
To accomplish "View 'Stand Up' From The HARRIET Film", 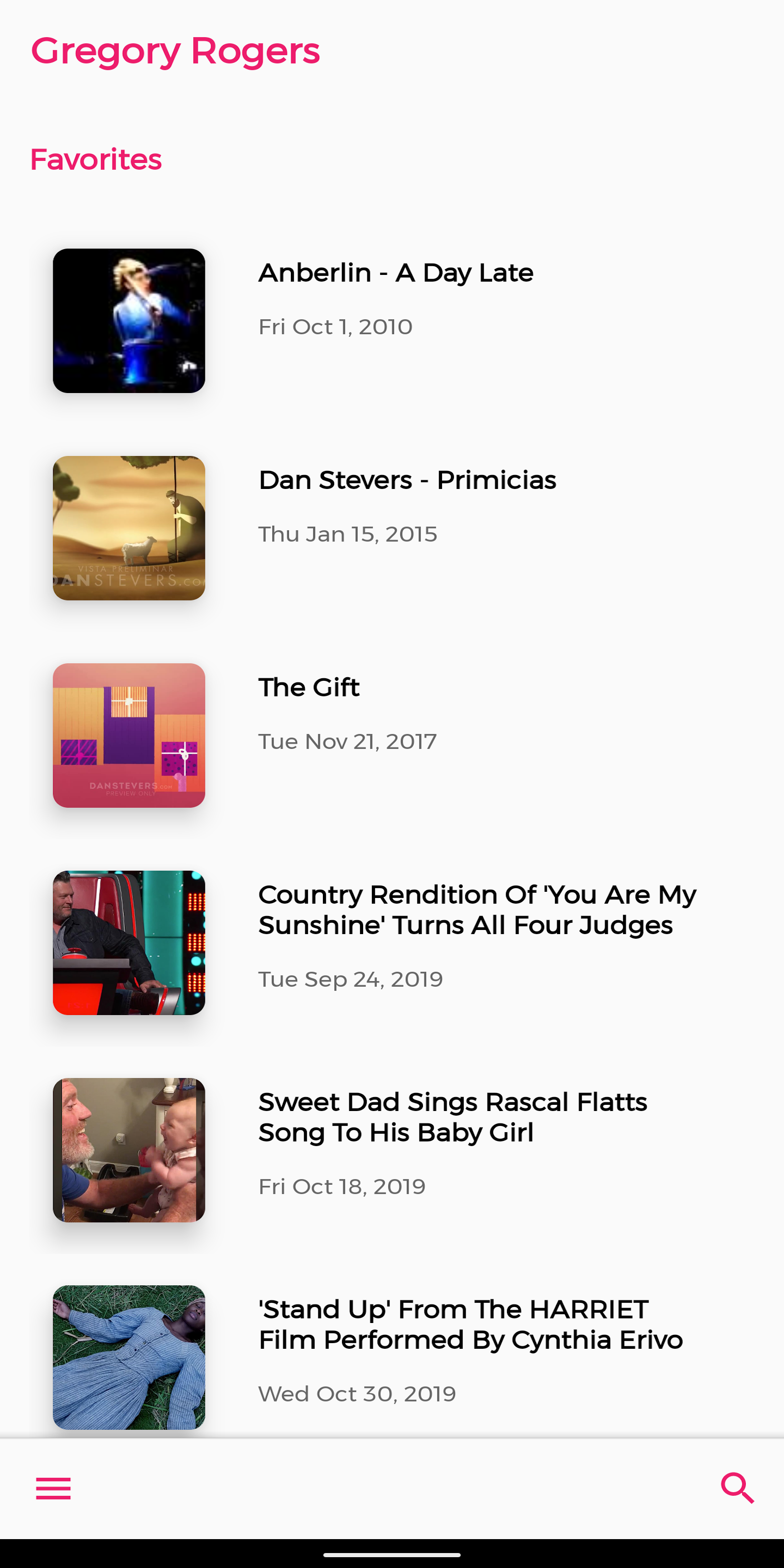I will click(470, 1325).
